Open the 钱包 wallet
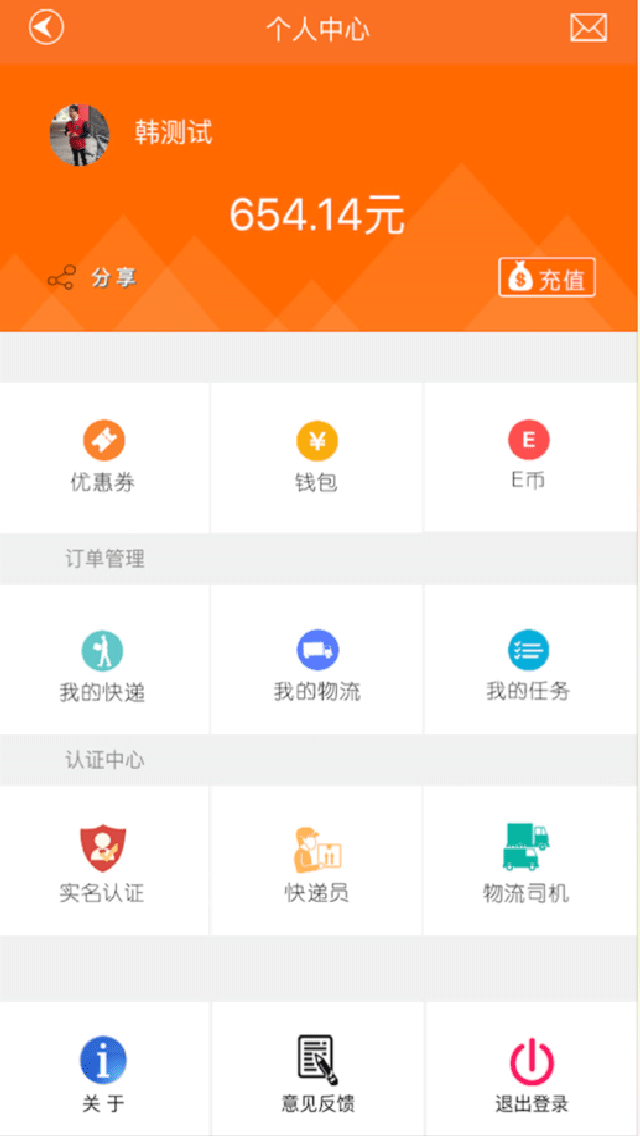 (x=316, y=458)
